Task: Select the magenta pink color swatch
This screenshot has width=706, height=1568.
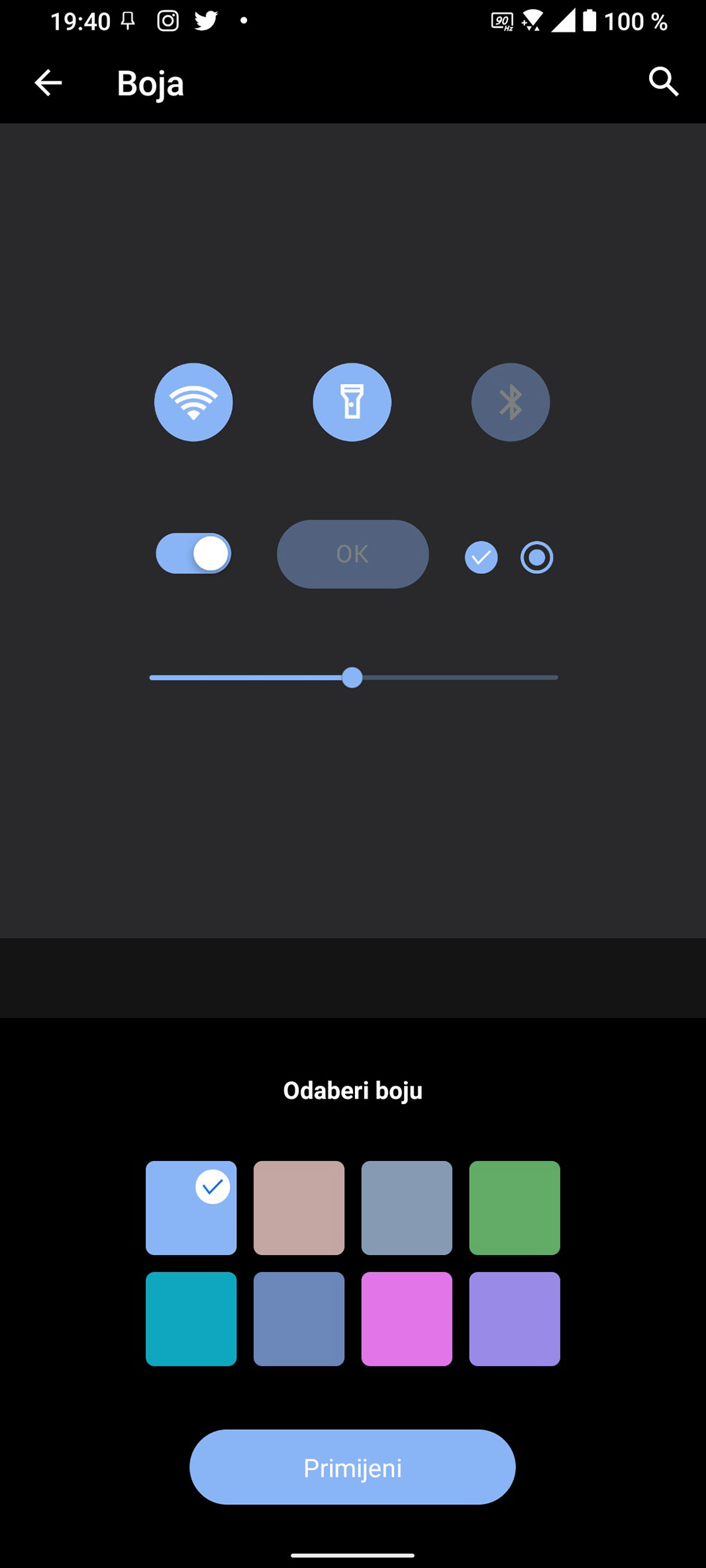Action: coord(407,1319)
